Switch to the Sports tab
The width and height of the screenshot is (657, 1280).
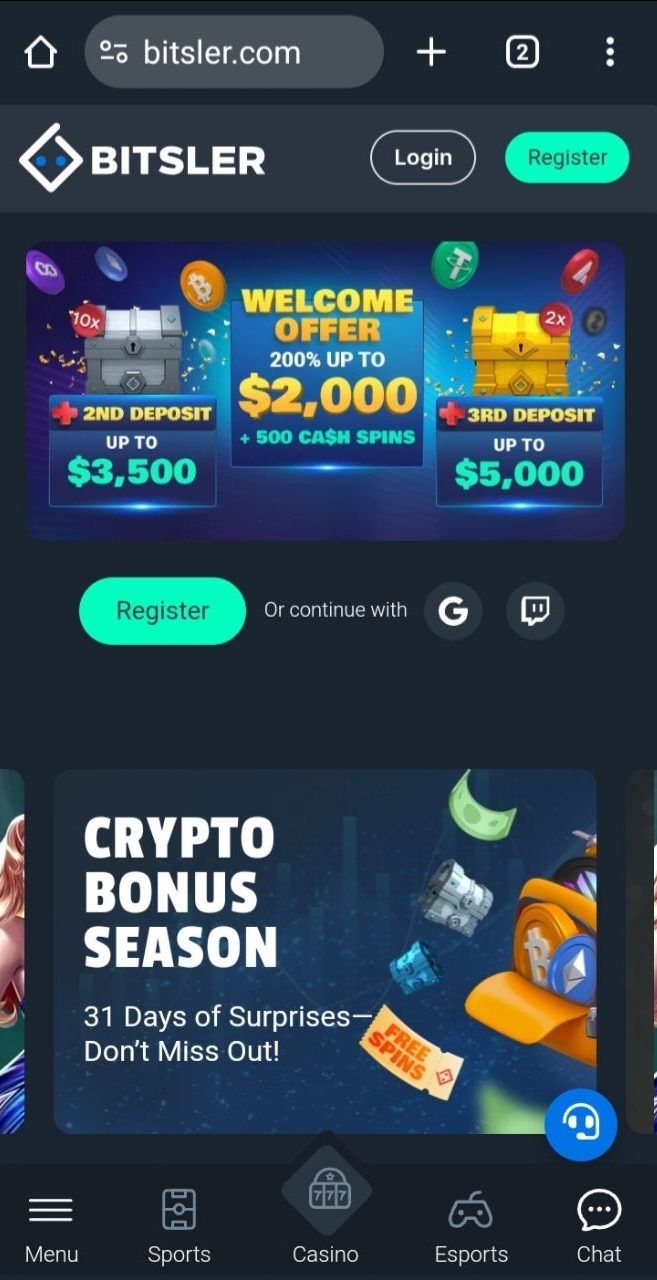tap(179, 1226)
